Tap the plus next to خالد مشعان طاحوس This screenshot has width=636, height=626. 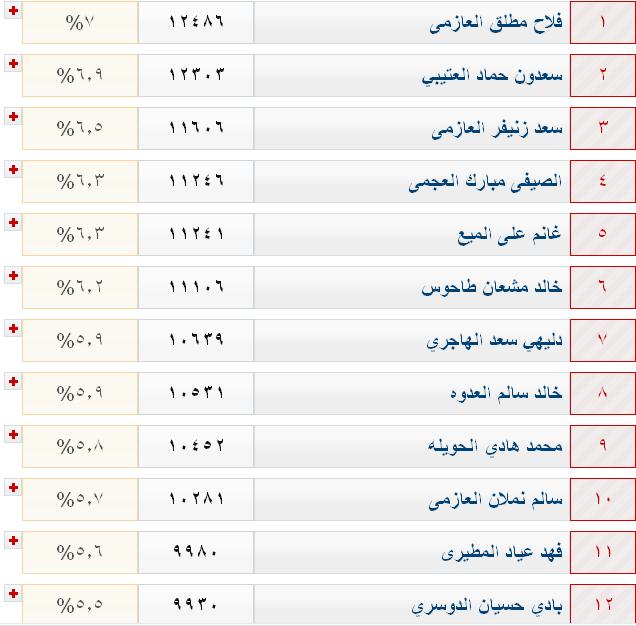pyautogui.click(x=13, y=276)
